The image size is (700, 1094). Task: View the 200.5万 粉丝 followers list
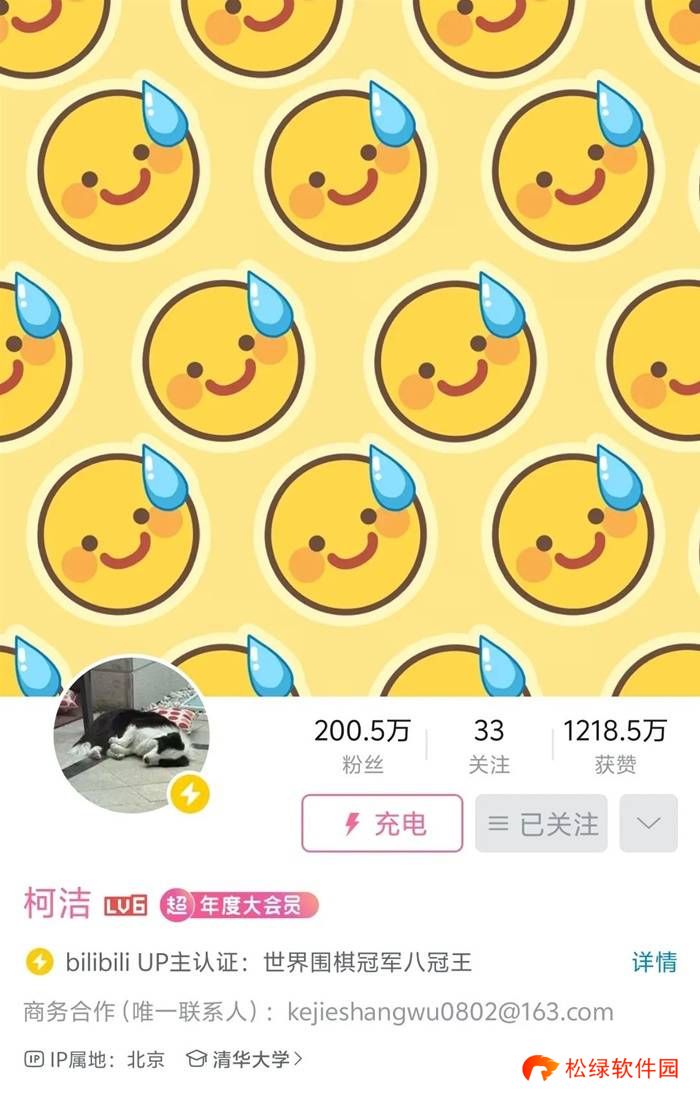click(x=362, y=746)
